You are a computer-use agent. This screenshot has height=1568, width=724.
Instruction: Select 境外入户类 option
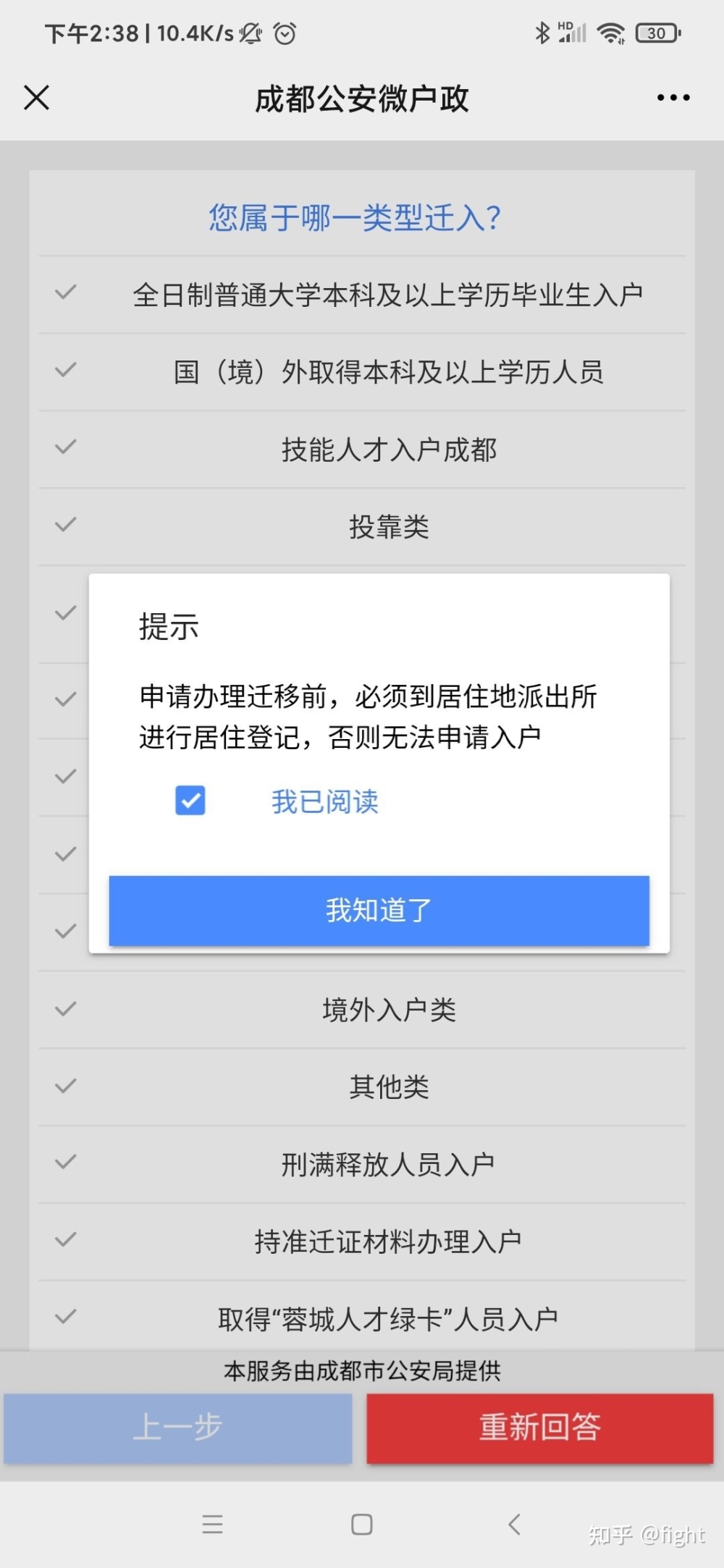point(362,1009)
